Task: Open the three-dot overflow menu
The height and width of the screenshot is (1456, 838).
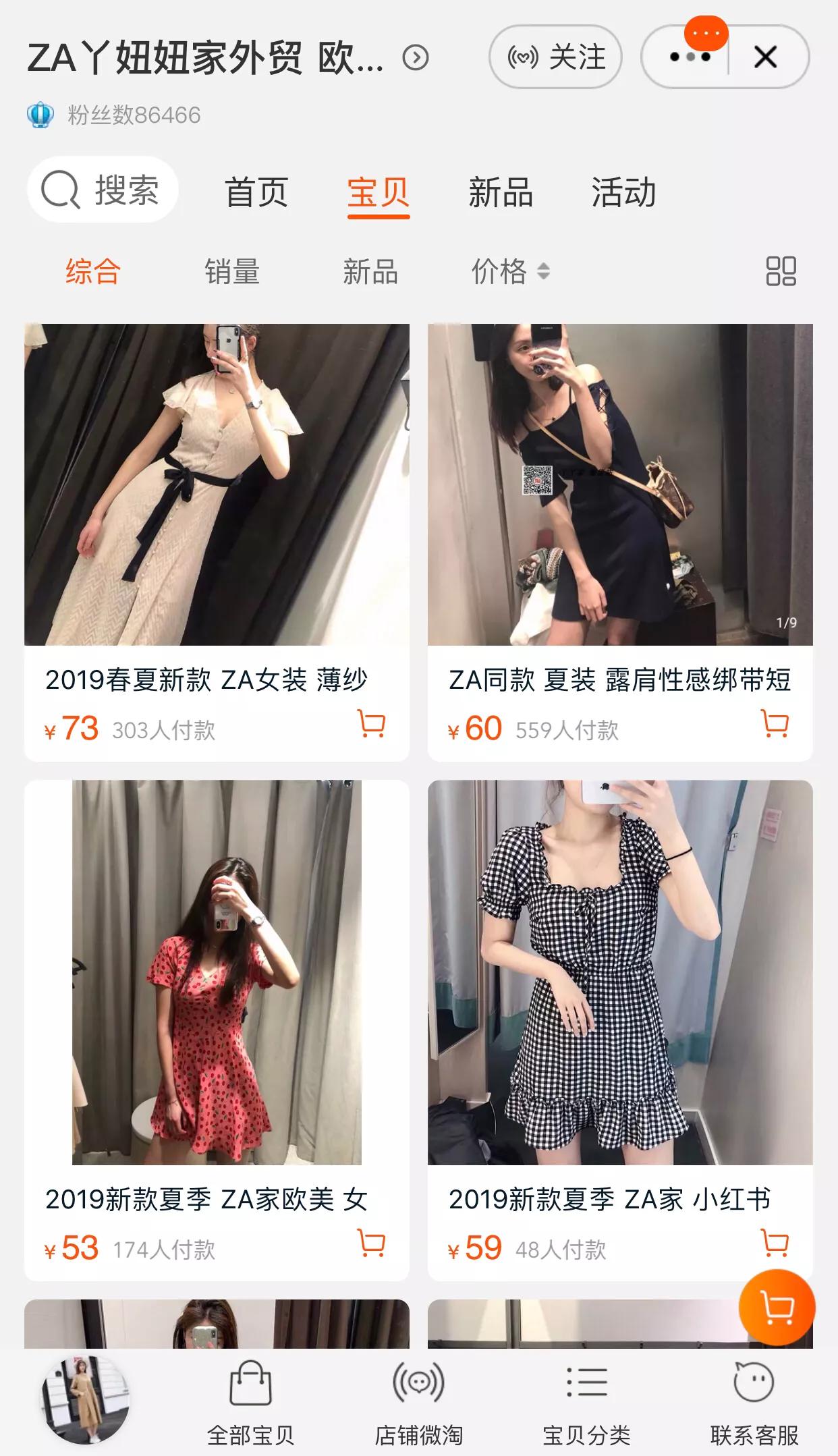Action: [690, 58]
